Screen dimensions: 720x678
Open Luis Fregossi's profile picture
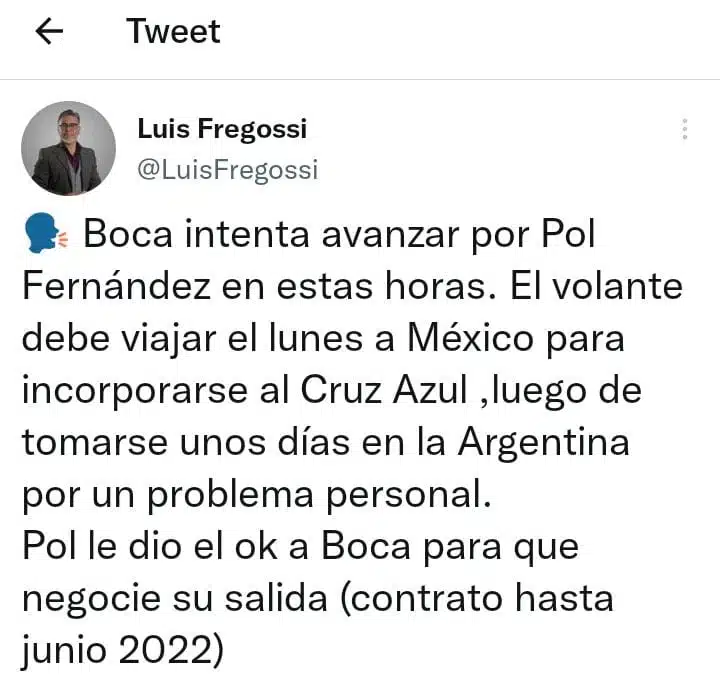(68, 148)
